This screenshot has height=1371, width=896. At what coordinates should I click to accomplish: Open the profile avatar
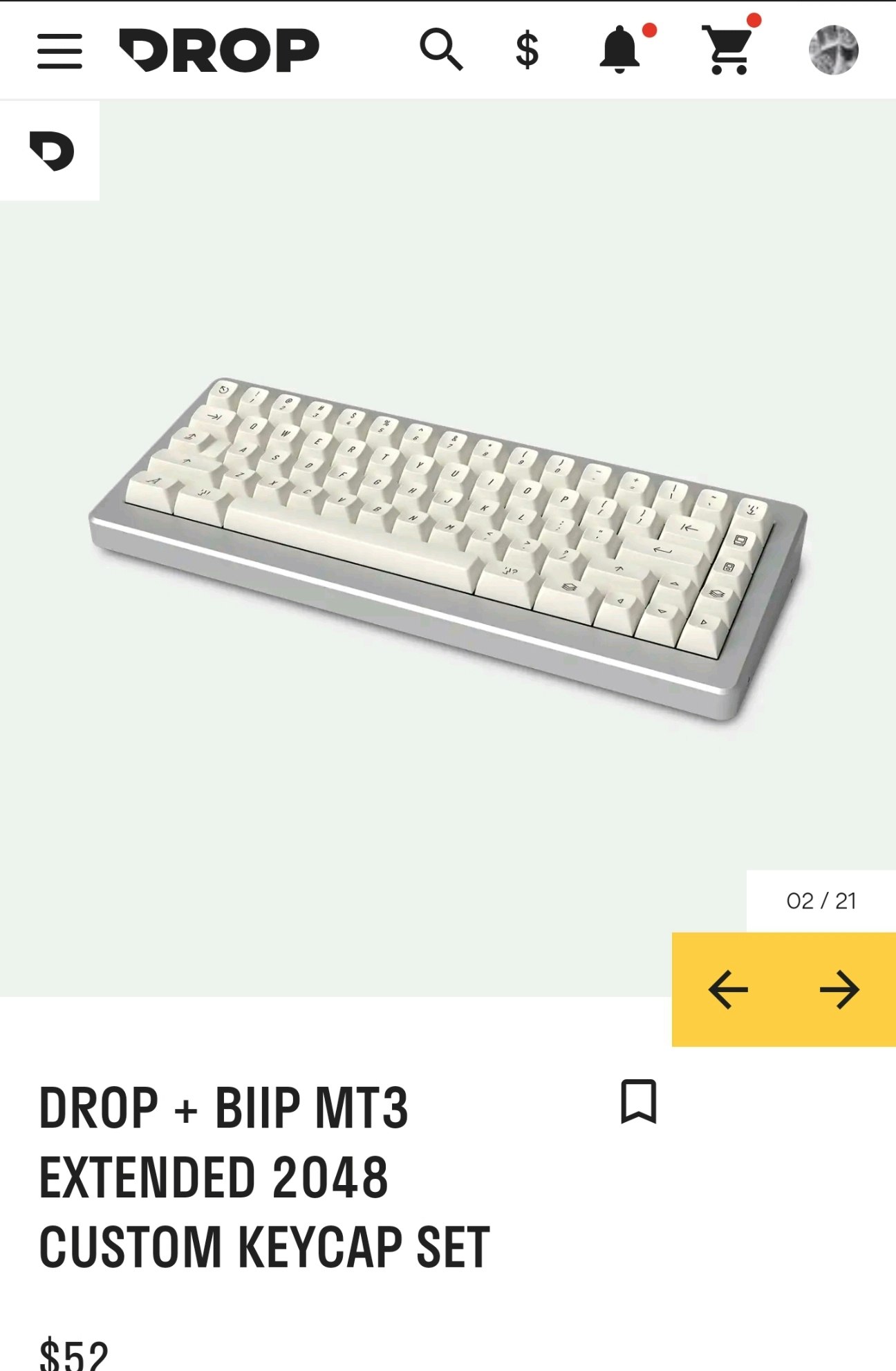tap(833, 50)
